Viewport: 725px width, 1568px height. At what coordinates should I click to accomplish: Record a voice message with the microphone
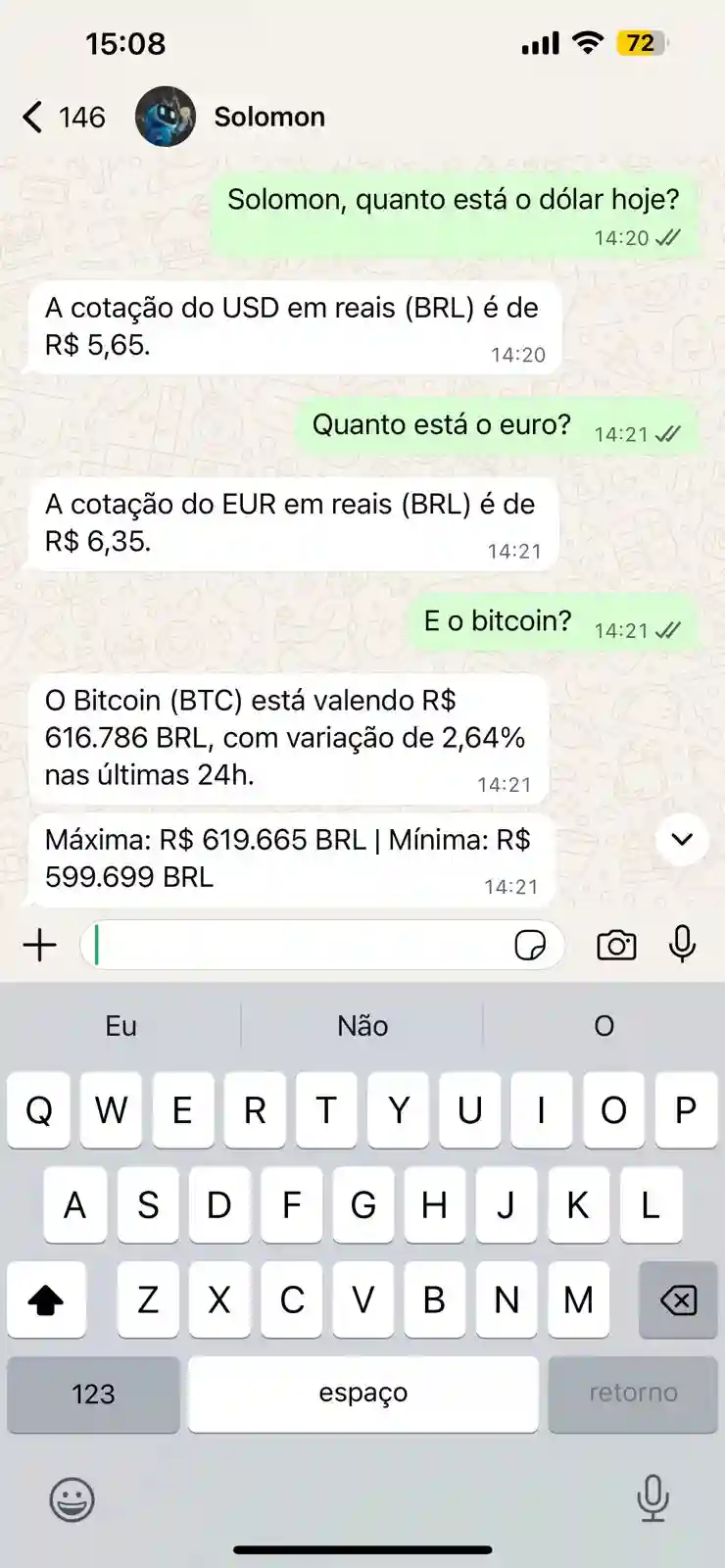pyautogui.click(x=683, y=945)
